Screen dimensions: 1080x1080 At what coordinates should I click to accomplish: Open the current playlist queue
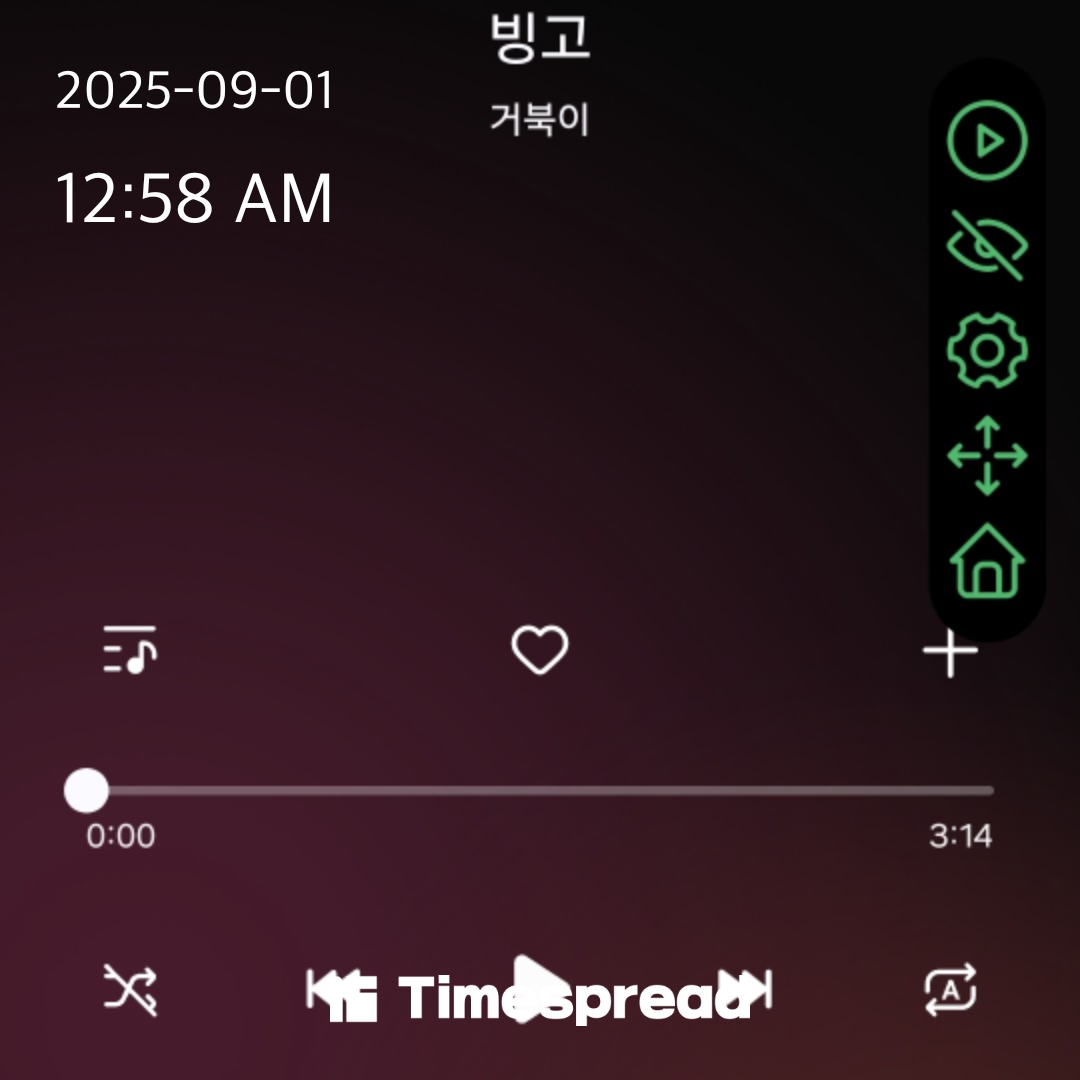point(130,651)
